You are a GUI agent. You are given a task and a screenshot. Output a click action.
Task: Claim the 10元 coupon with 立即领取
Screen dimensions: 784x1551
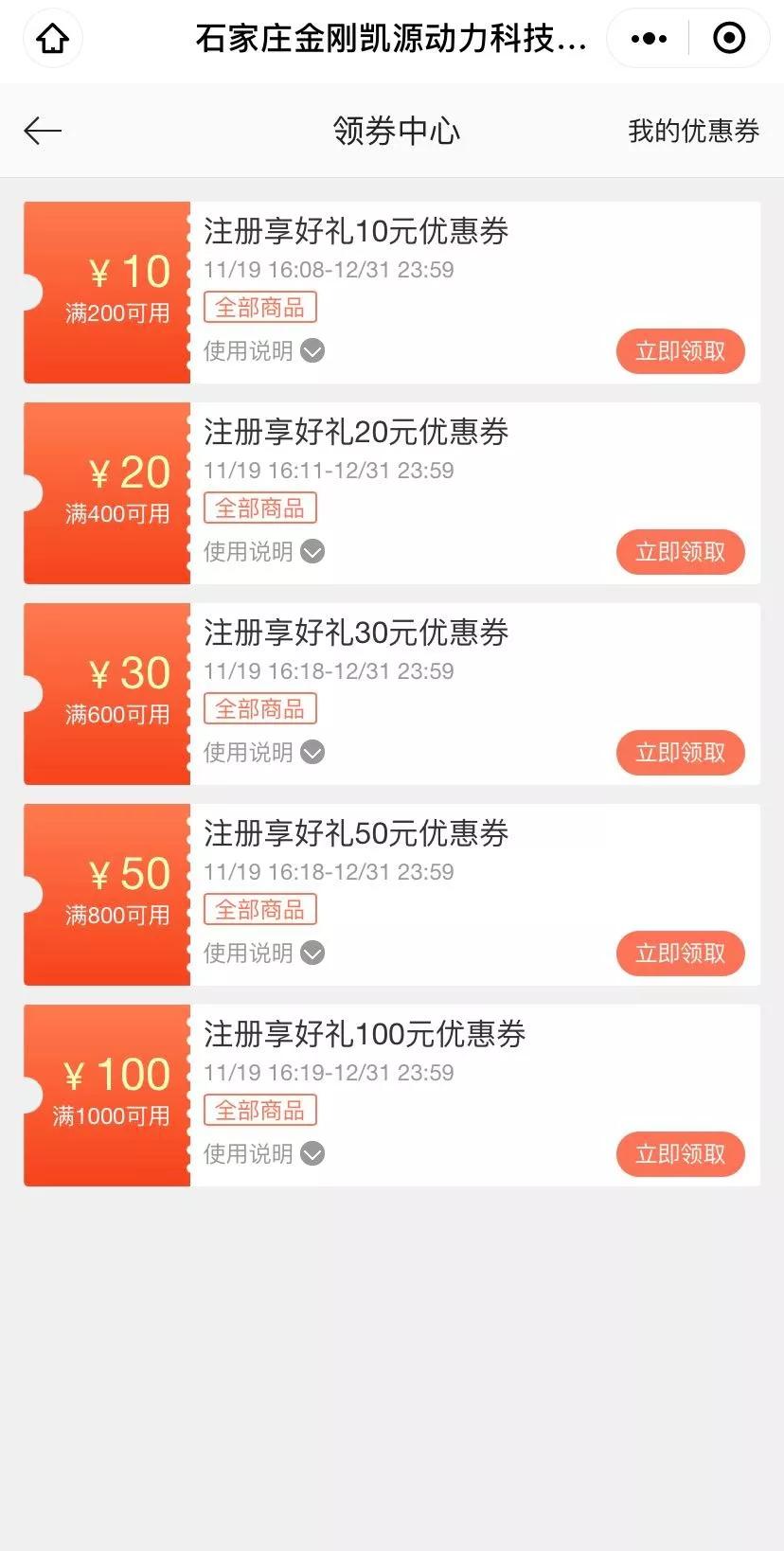tap(681, 351)
